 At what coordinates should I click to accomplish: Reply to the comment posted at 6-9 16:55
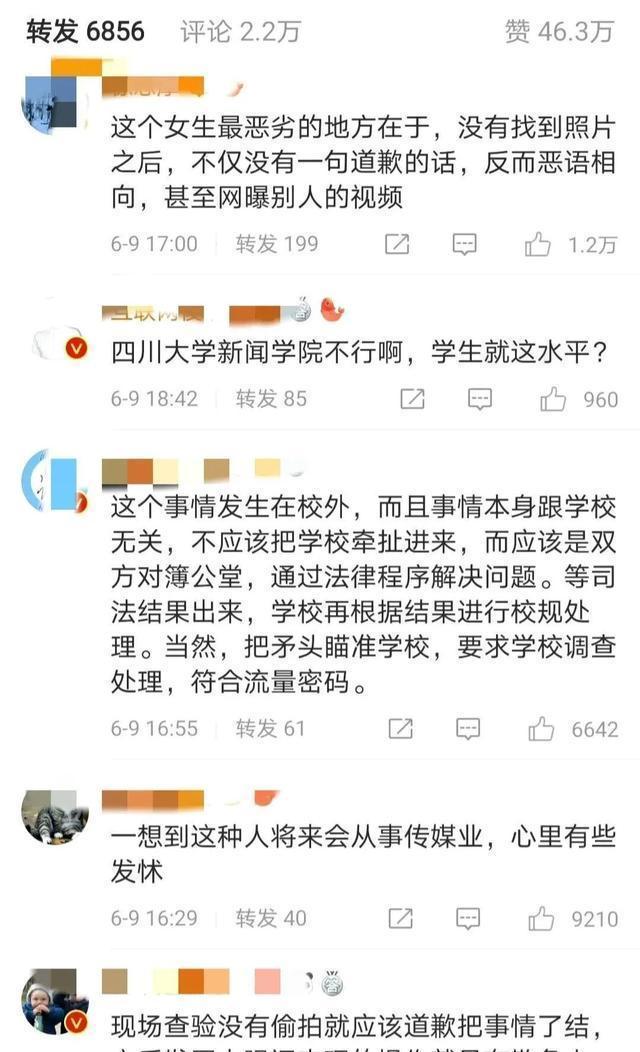[x=468, y=729]
